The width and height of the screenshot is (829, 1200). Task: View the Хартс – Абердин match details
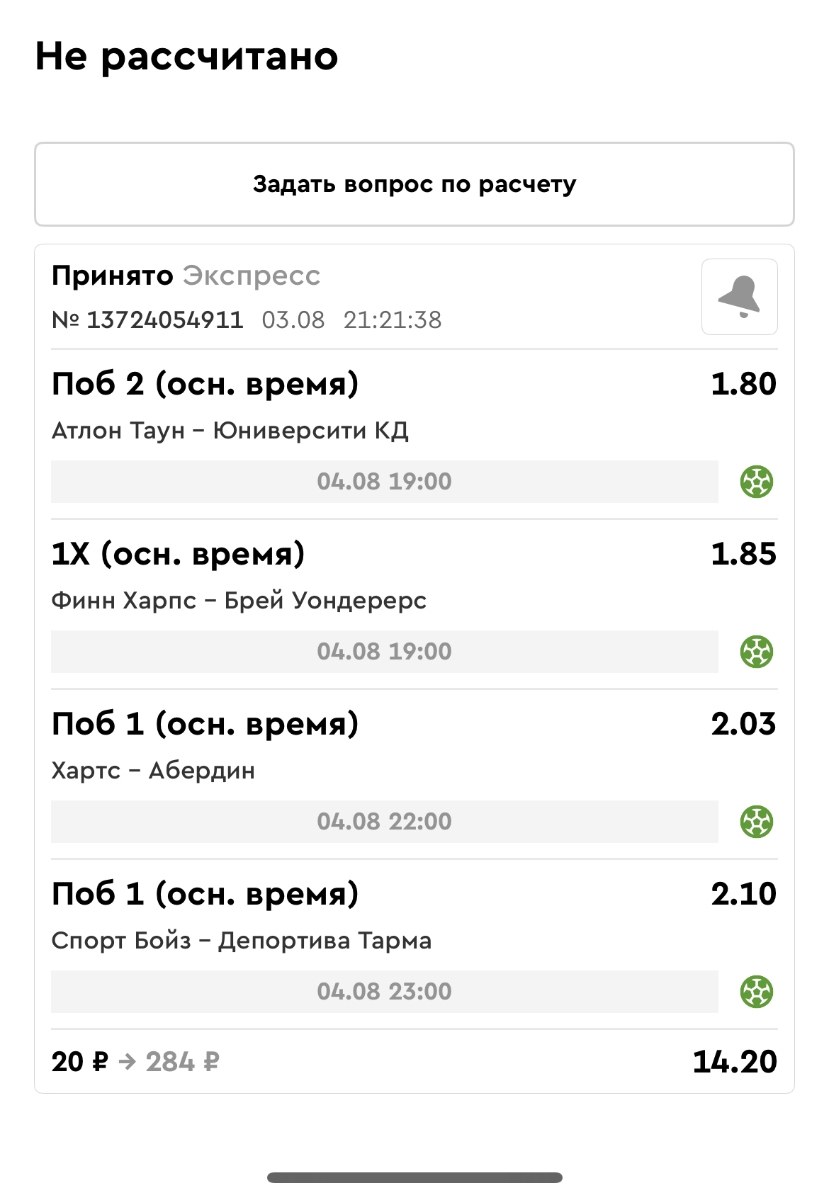point(153,771)
